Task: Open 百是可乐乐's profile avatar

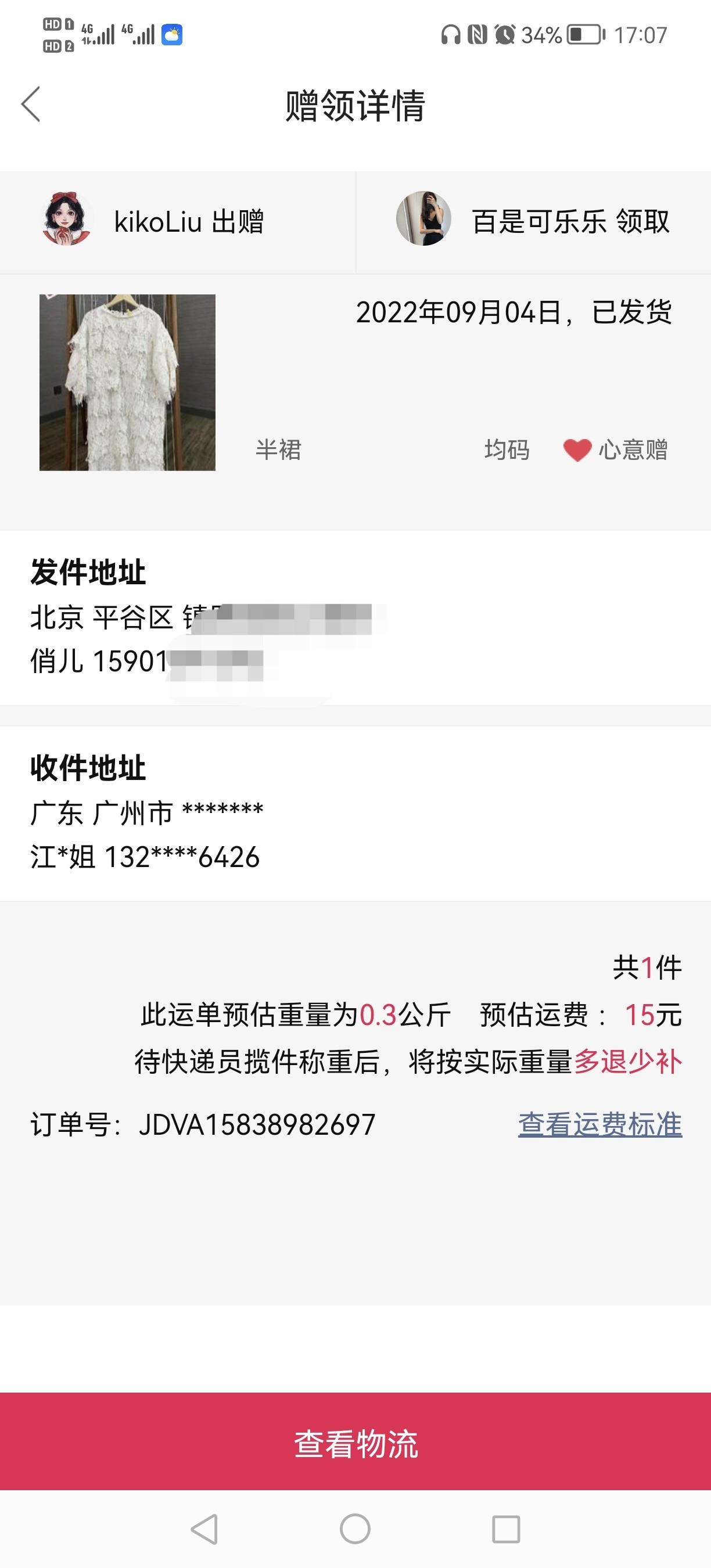Action: 423,219
